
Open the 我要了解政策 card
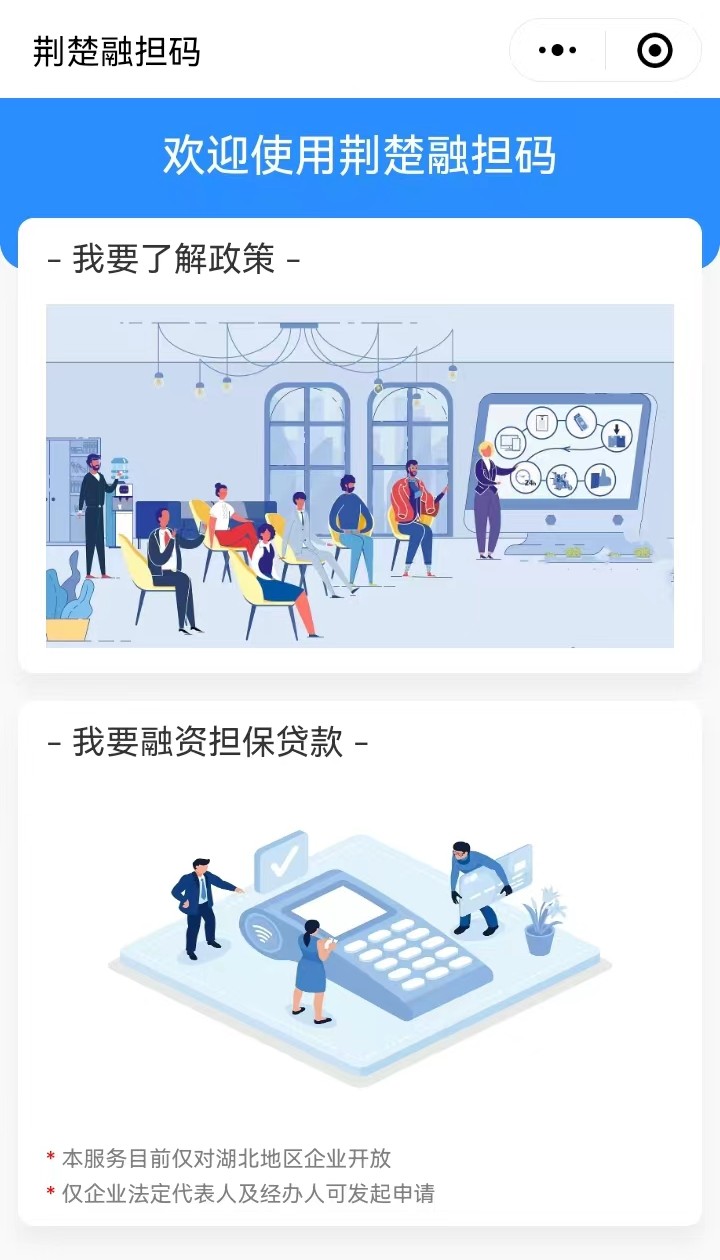click(x=360, y=475)
